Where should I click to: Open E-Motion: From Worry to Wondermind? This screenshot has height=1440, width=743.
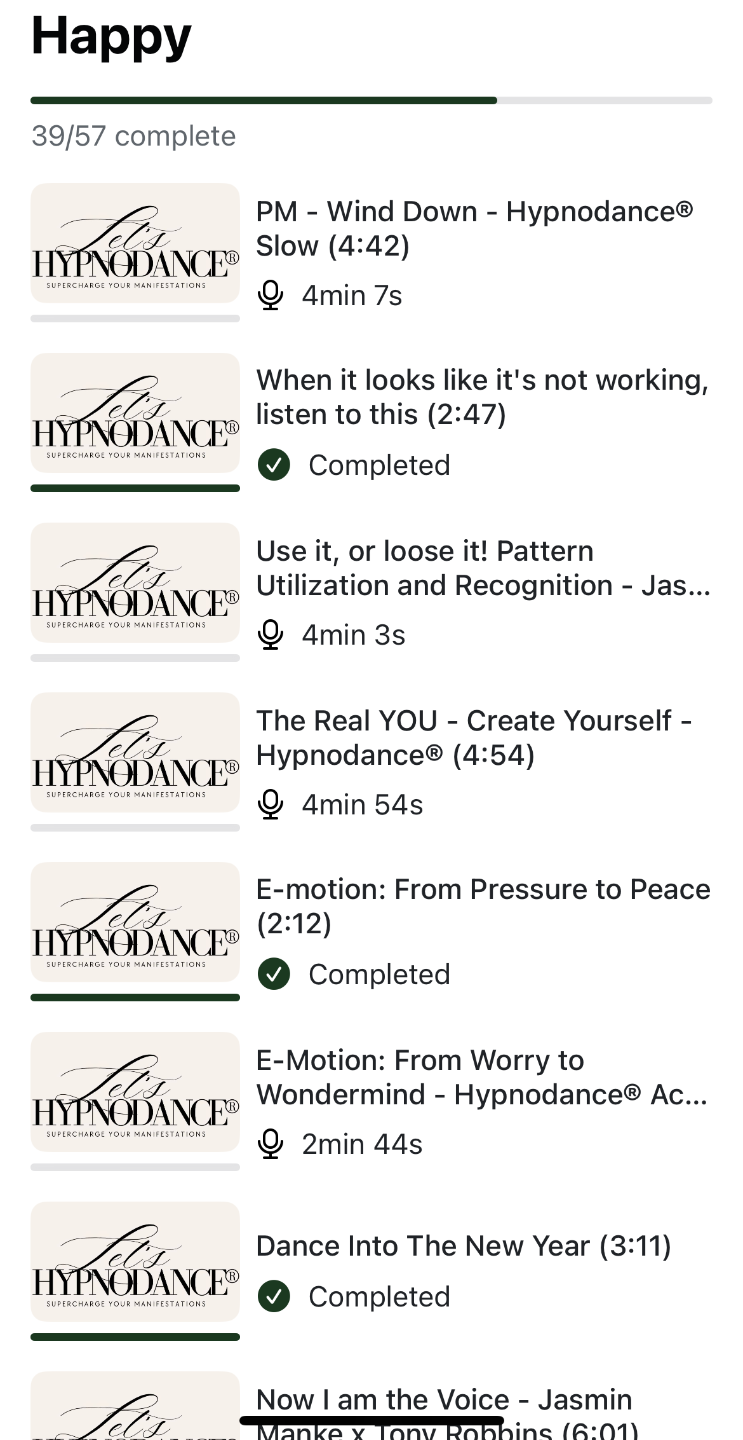[x=483, y=1077]
